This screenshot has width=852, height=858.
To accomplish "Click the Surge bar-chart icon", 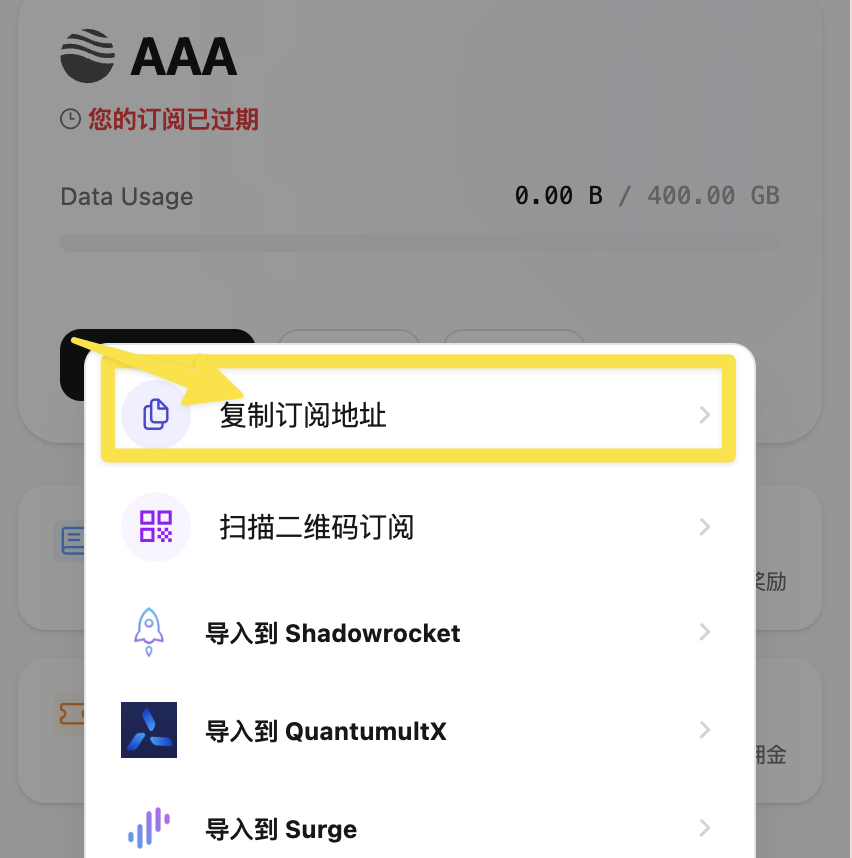I will [x=148, y=827].
